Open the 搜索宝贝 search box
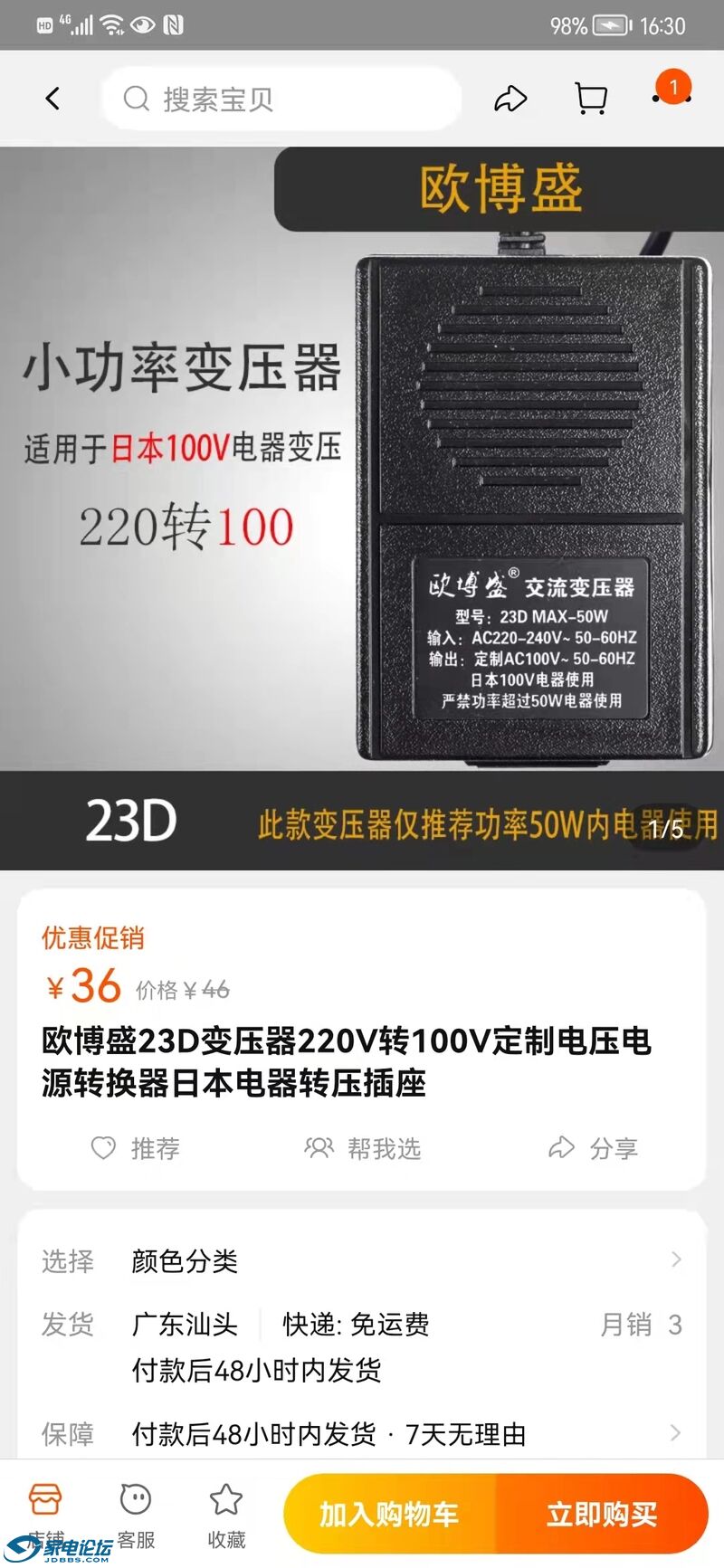 (x=281, y=99)
